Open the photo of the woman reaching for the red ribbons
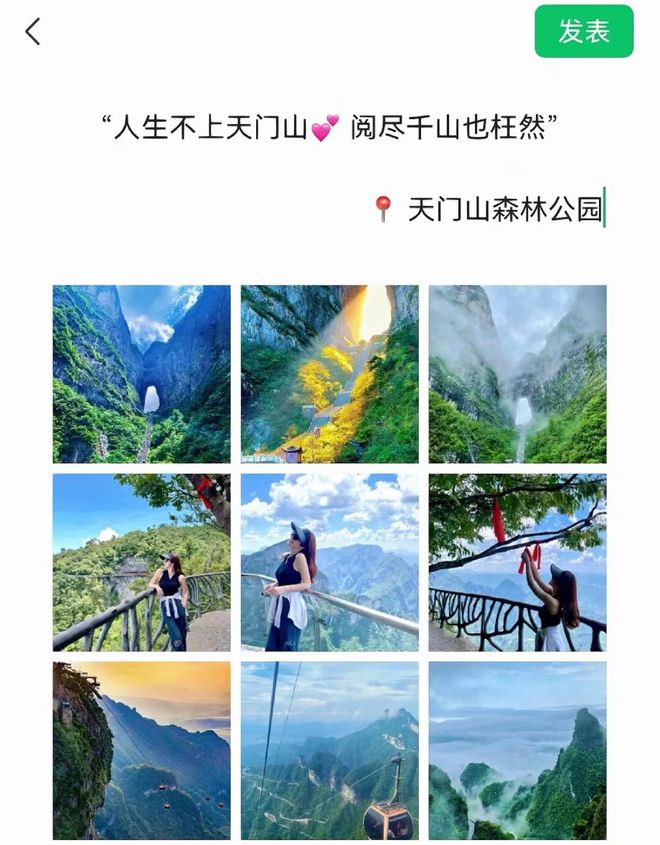 517,562
